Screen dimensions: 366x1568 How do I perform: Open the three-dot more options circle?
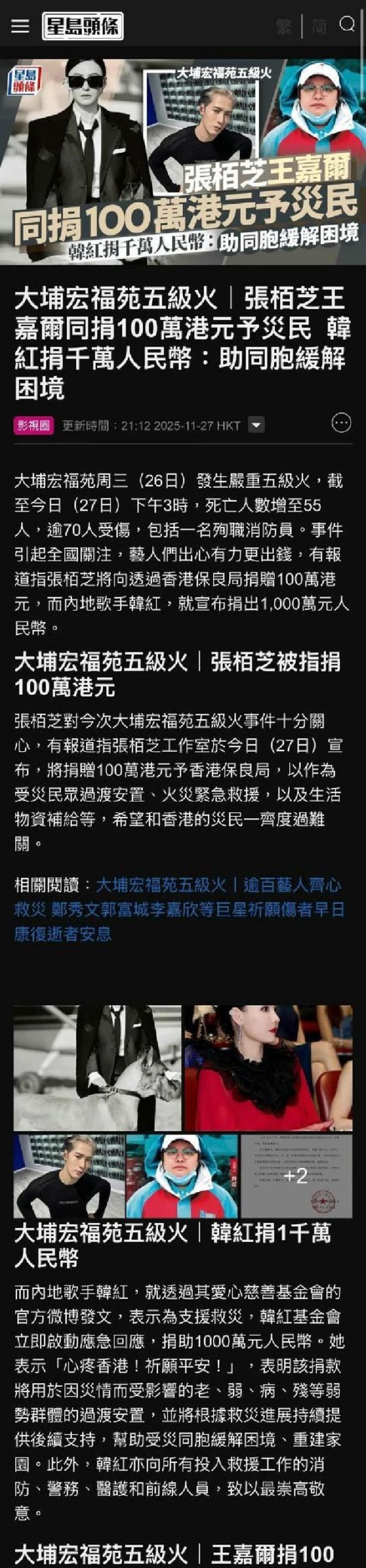coord(341,423)
